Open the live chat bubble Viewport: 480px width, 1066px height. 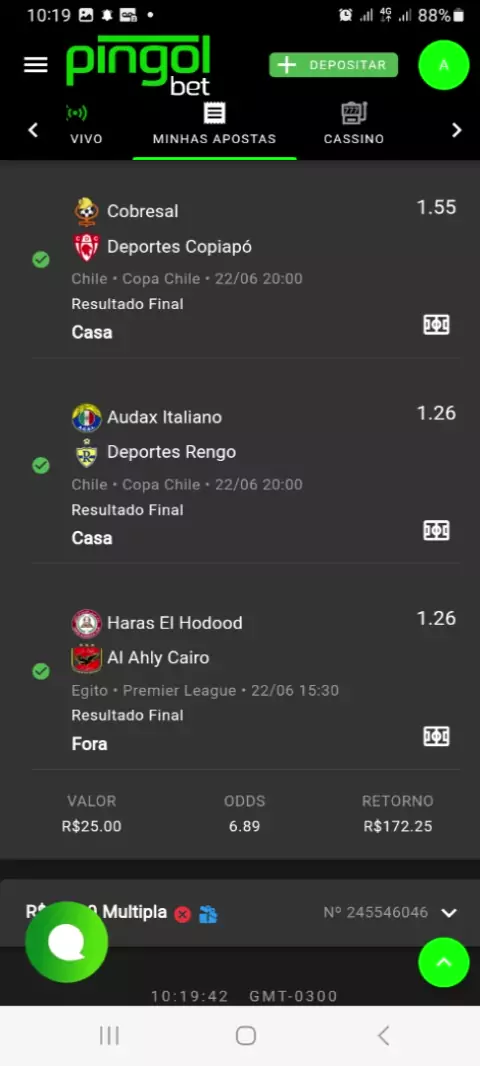coord(67,942)
